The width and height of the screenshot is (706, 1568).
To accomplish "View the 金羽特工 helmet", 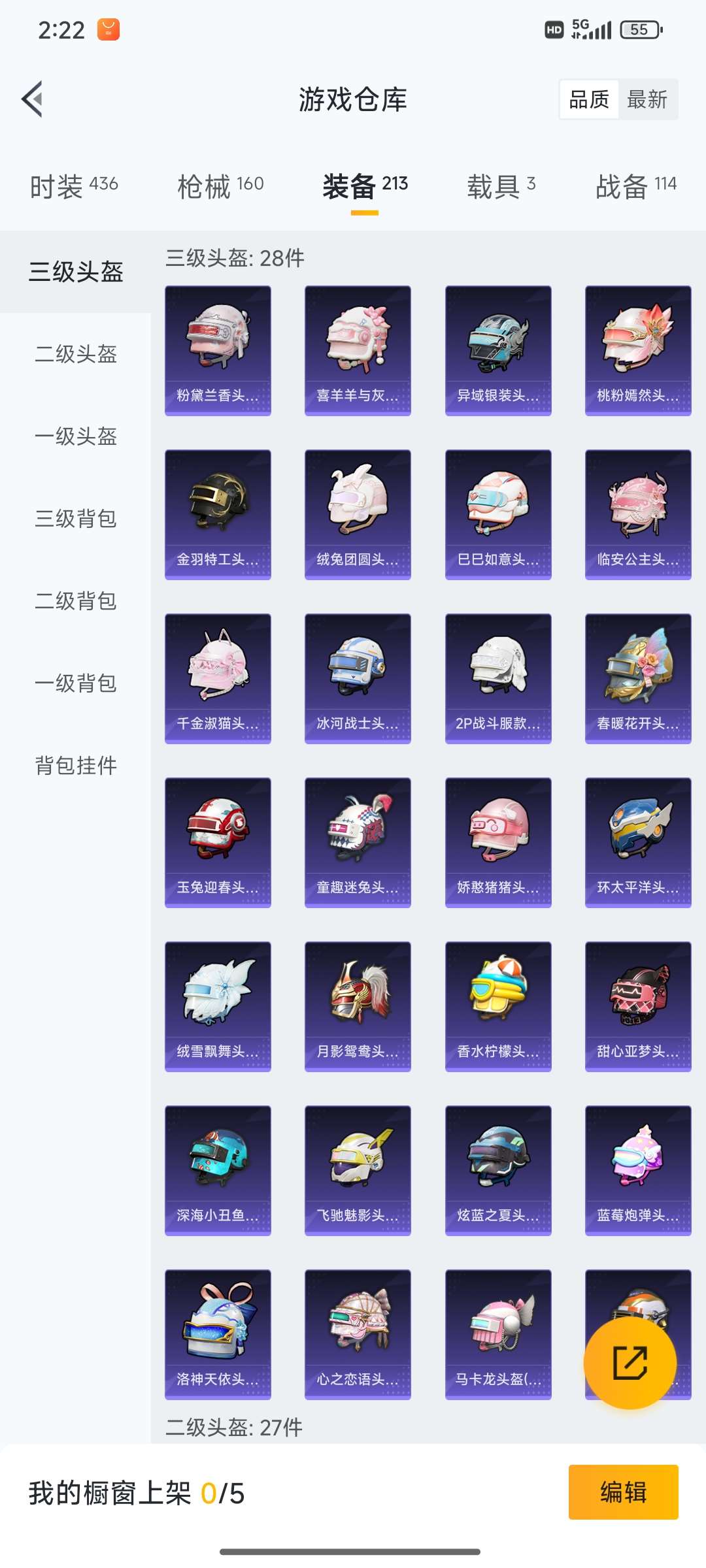I will coord(218,514).
